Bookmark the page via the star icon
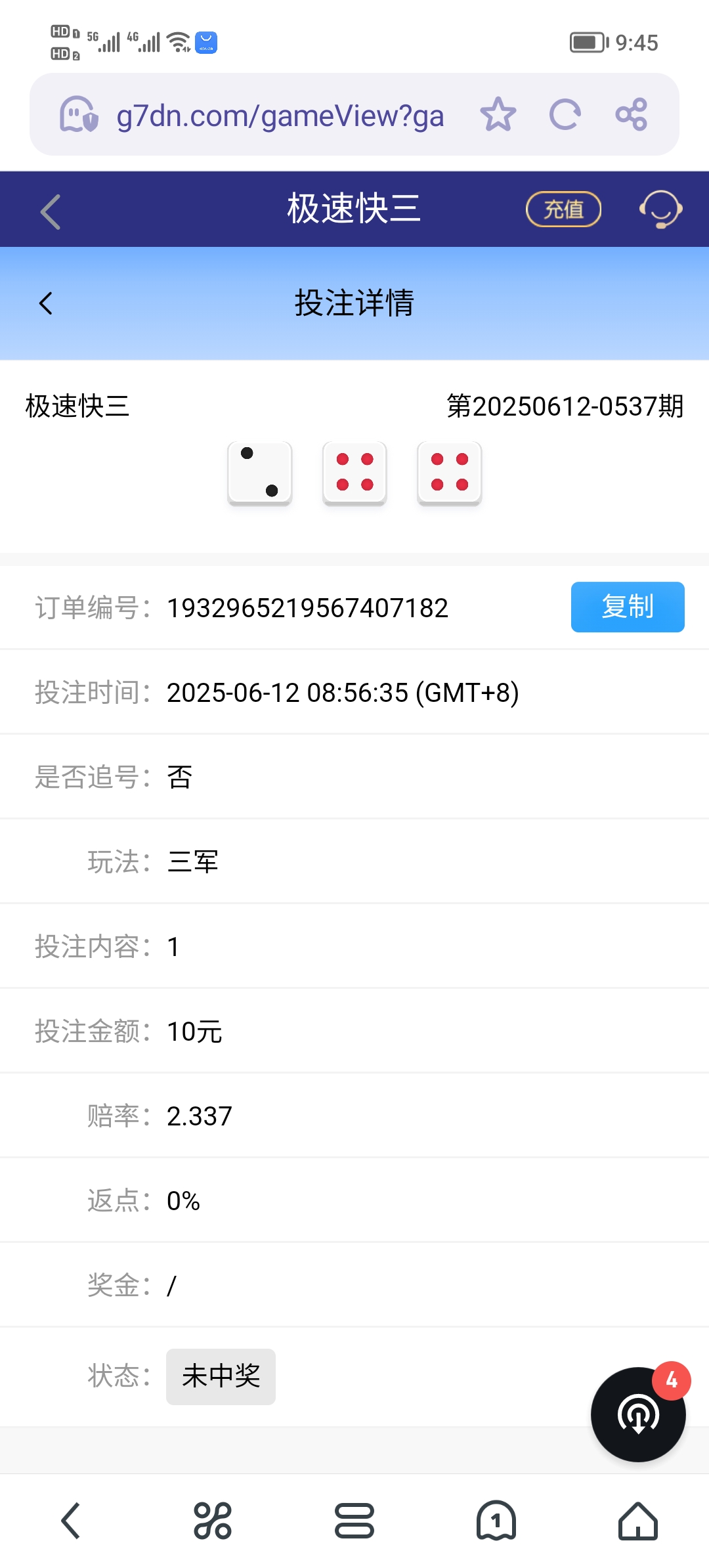This screenshot has width=709, height=1568. click(x=499, y=114)
